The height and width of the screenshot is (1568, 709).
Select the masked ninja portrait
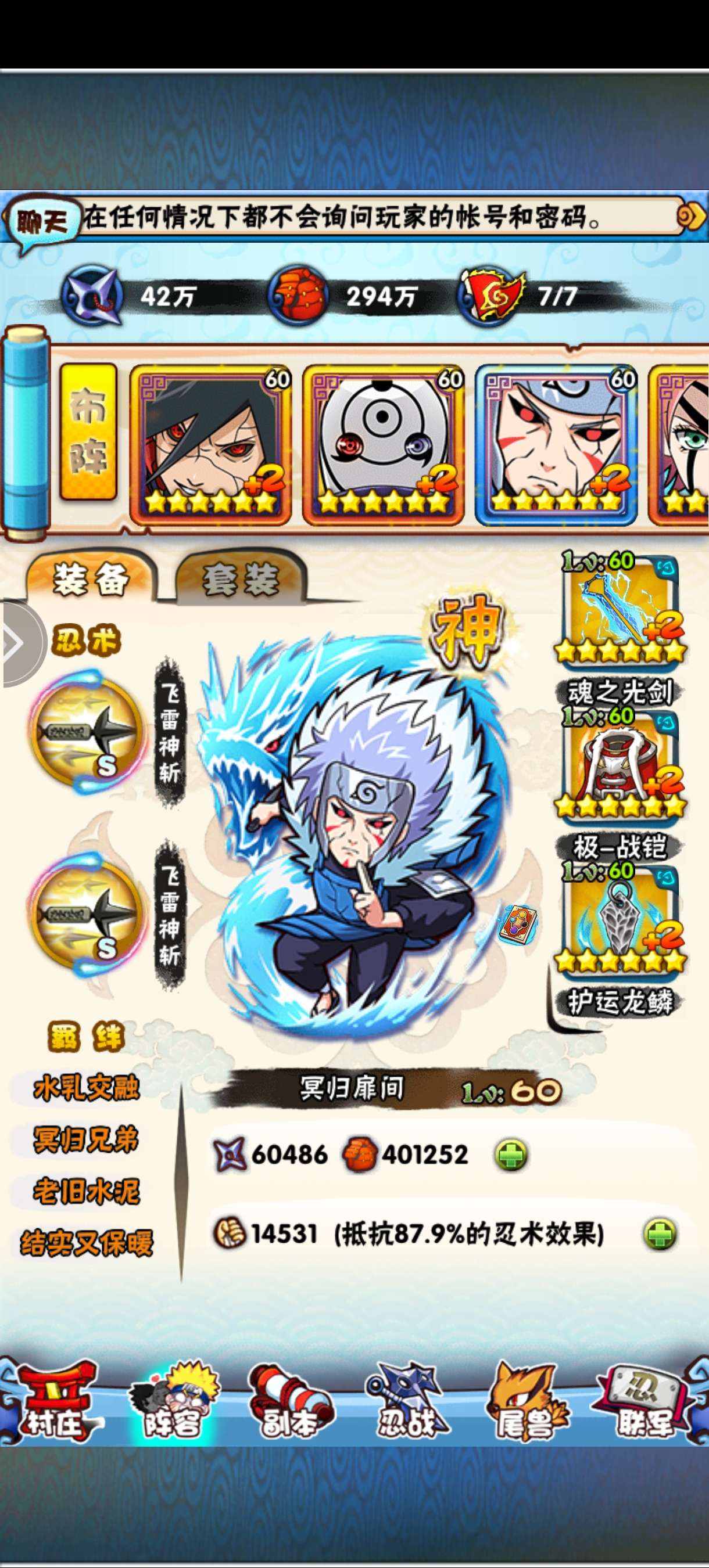click(x=382, y=444)
